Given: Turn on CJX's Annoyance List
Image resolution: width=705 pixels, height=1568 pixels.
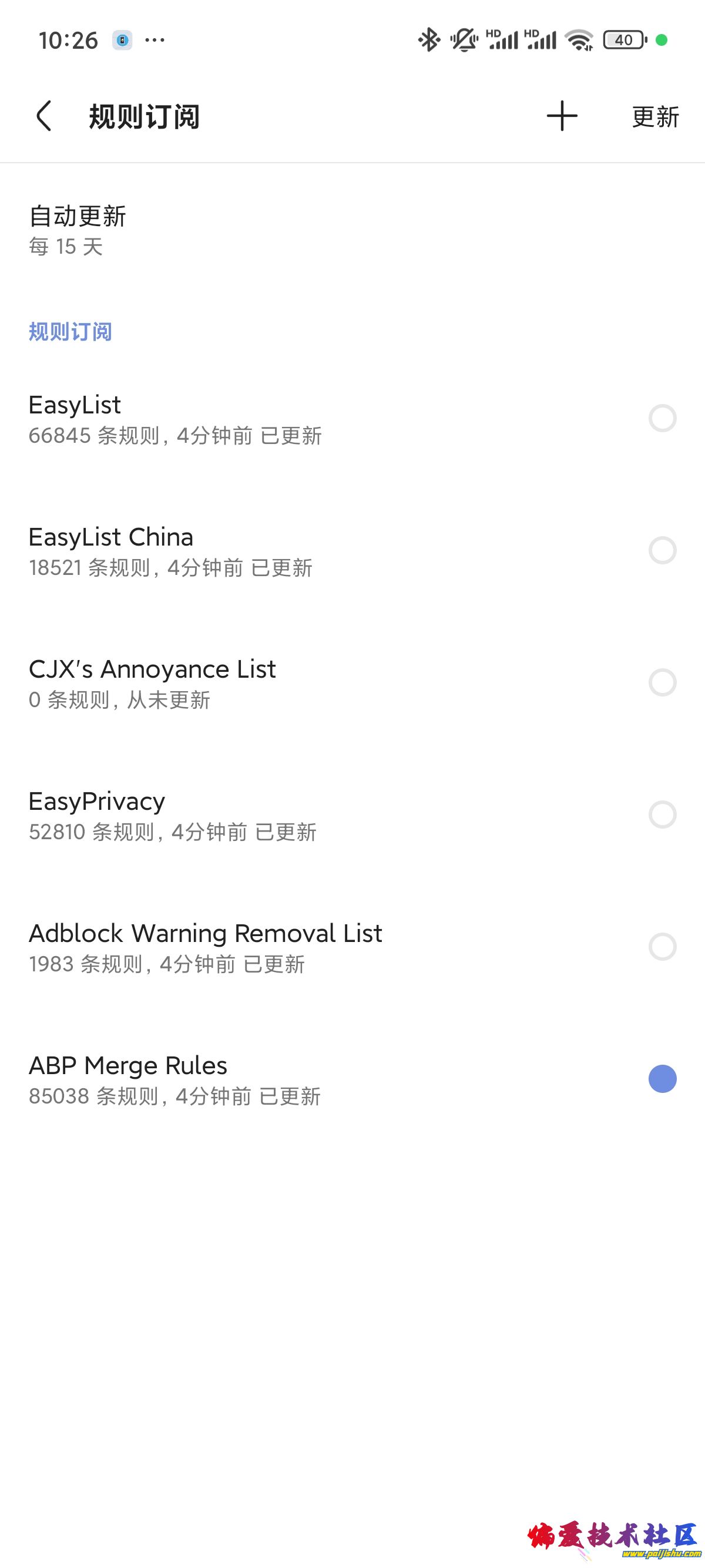Looking at the screenshot, I should (662, 682).
